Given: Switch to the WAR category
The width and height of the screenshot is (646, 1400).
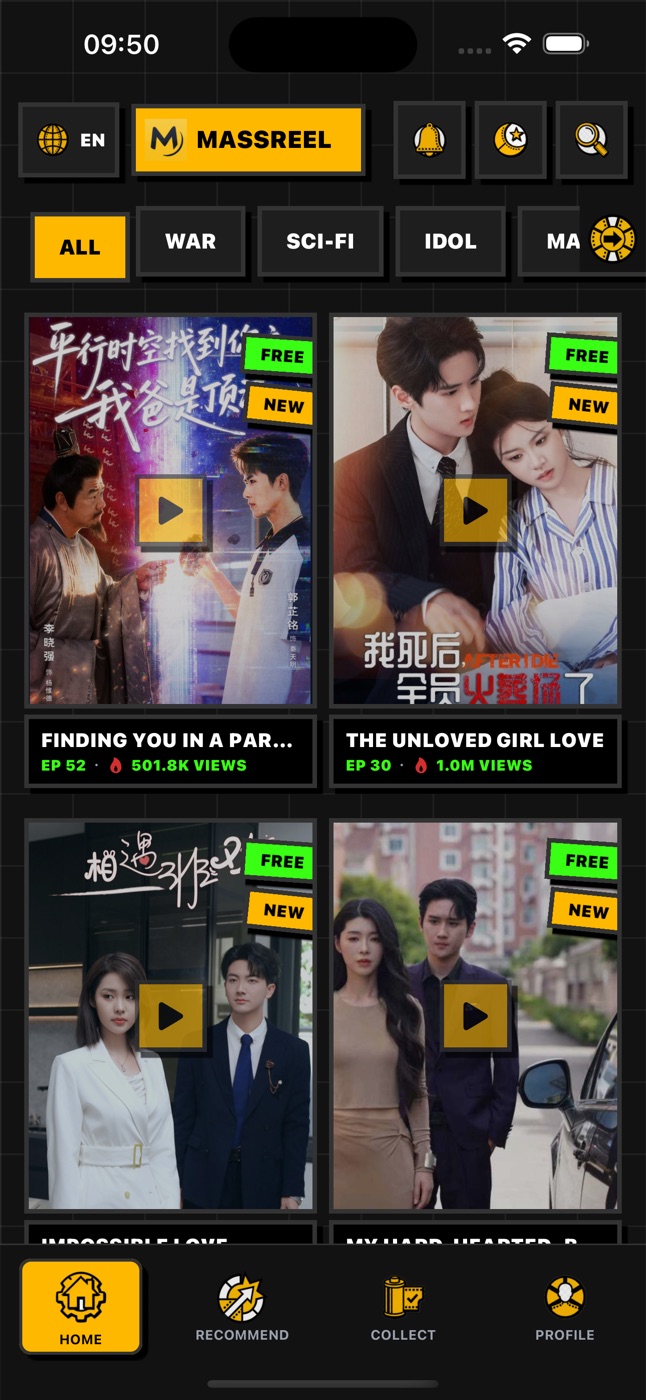Looking at the screenshot, I should (190, 242).
